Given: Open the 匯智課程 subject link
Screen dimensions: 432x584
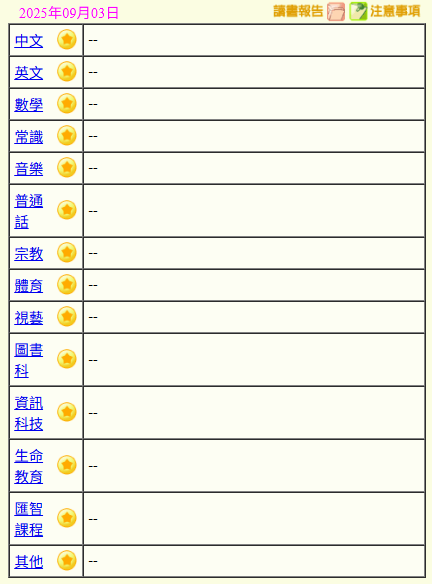Looking at the screenshot, I should tap(29, 519).
